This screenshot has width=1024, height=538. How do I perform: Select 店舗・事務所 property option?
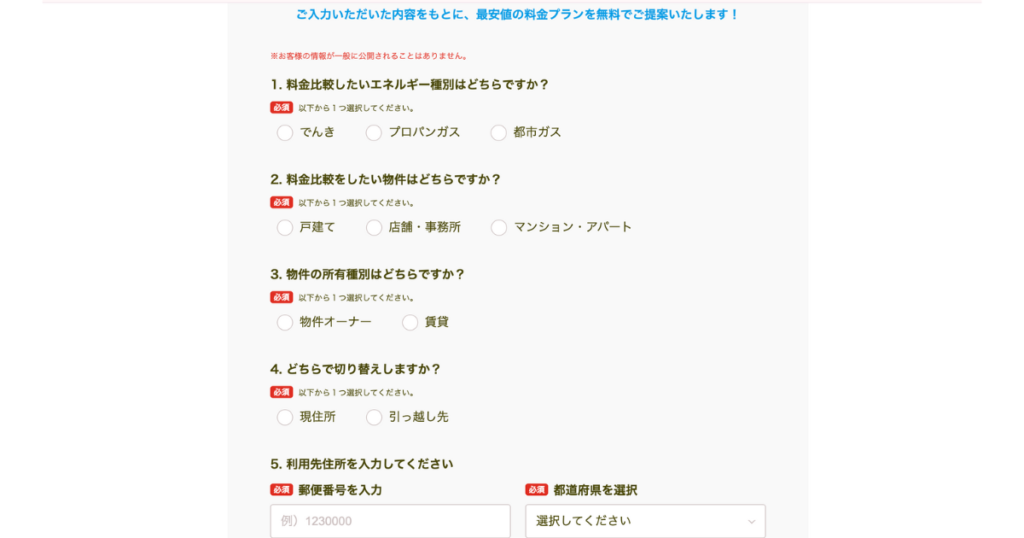pyautogui.click(x=374, y=227)
